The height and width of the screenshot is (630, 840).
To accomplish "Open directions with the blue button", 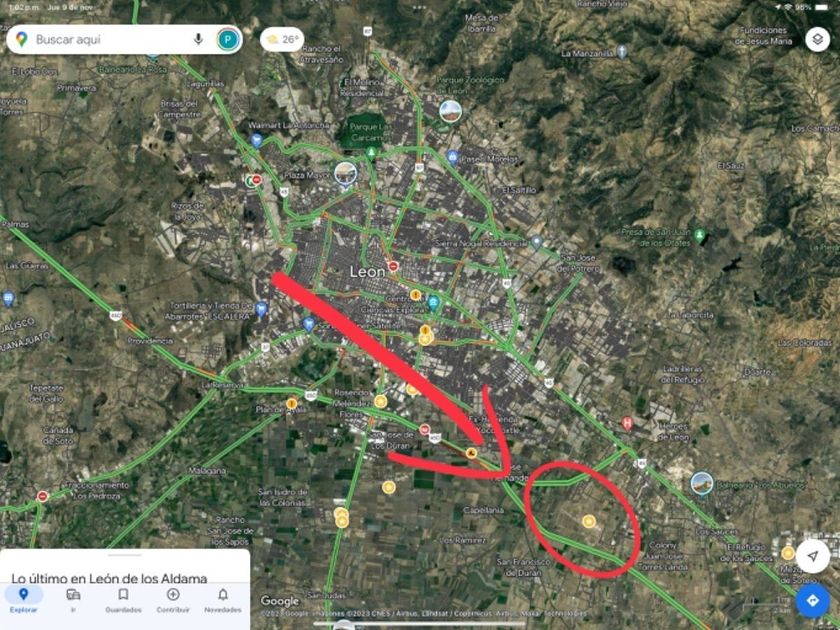I will [x=813, y=601].
